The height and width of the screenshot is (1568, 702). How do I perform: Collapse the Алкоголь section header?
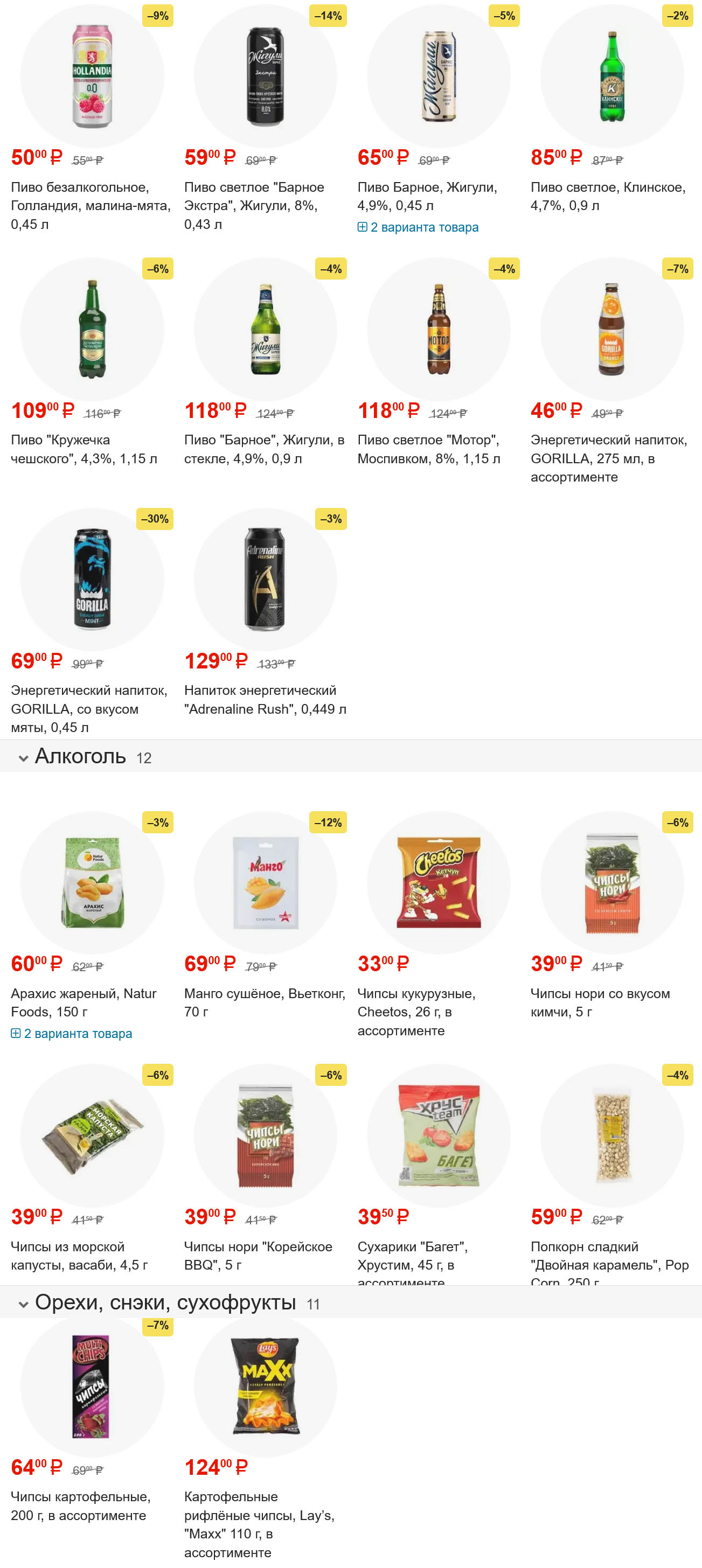[80, 757]
